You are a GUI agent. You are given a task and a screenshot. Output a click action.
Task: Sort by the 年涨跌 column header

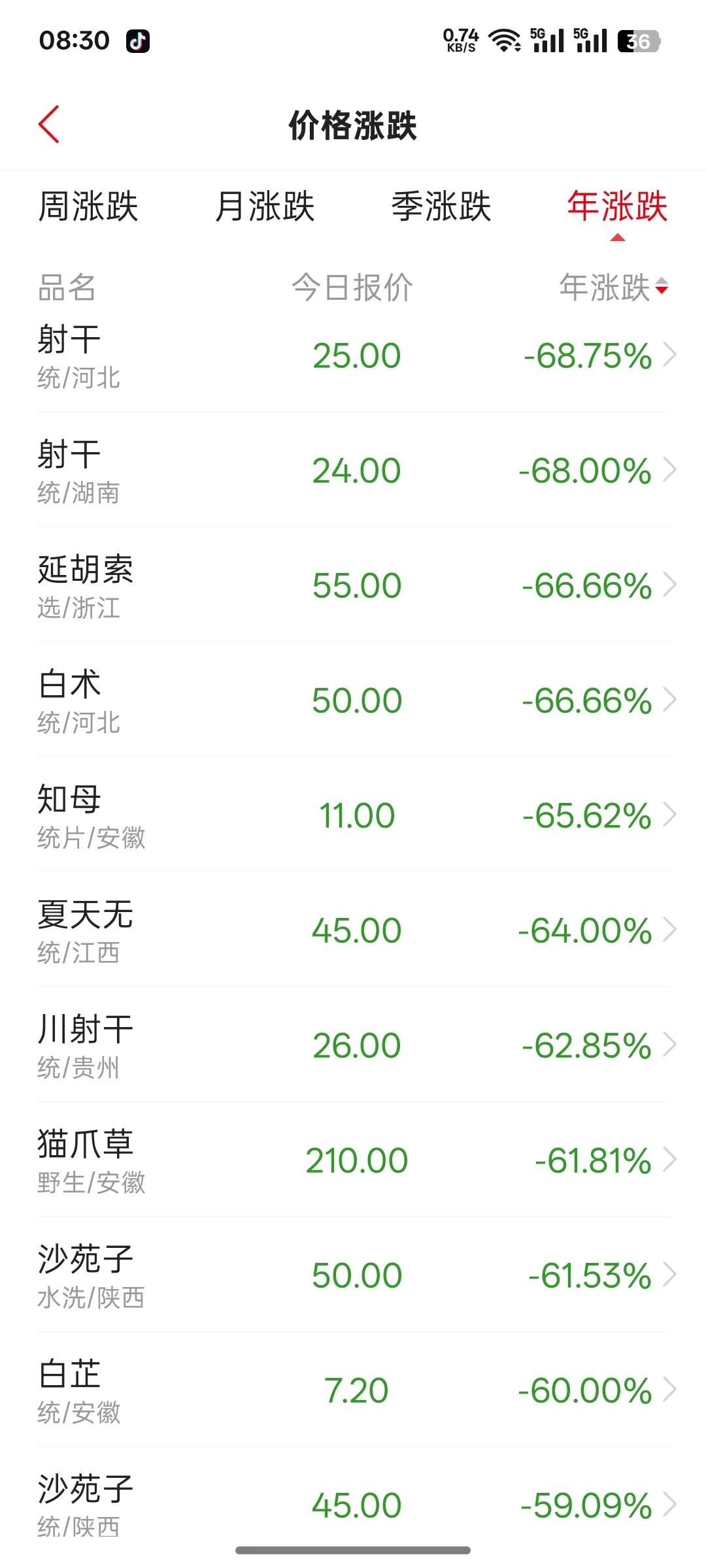click(614, 287)
